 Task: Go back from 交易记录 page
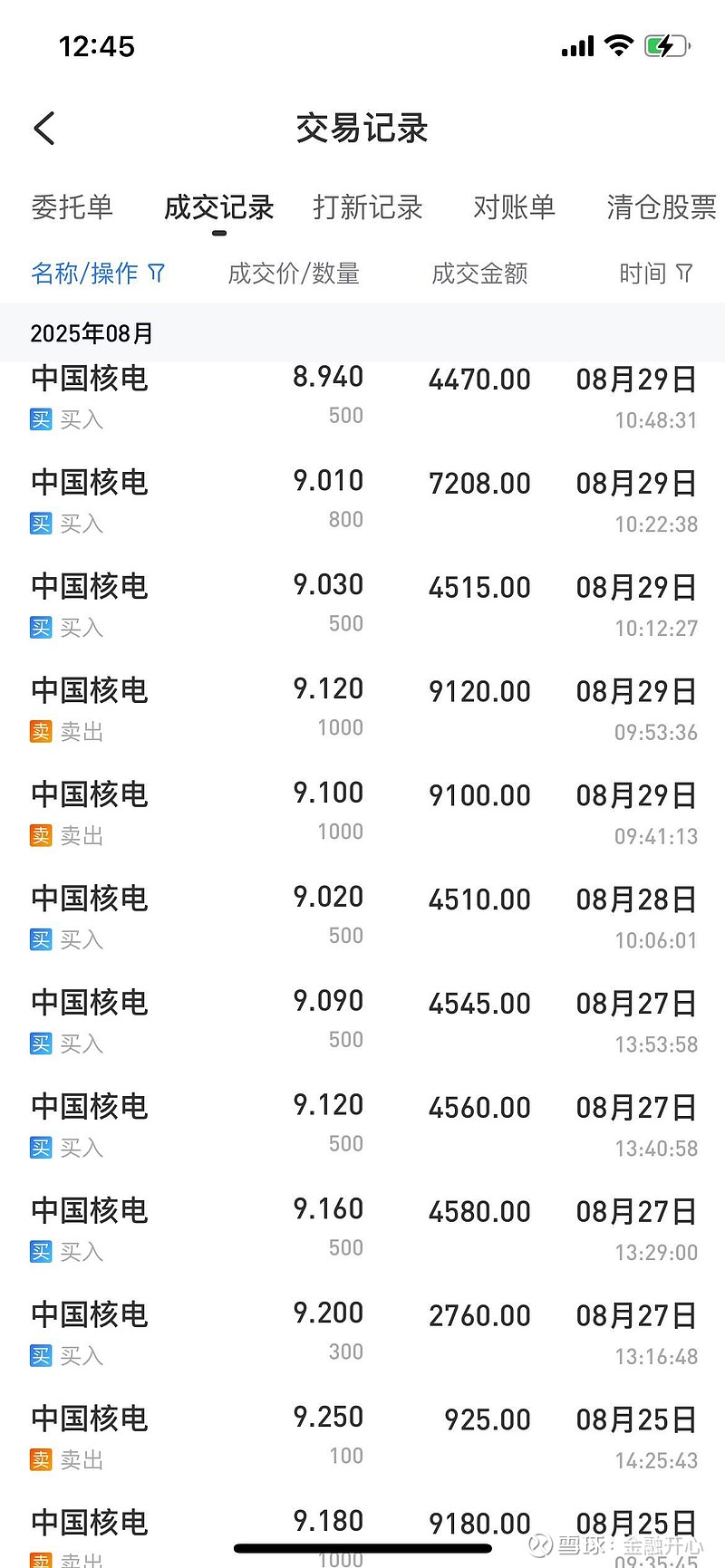pyautogui.click(x=44, y=129)
